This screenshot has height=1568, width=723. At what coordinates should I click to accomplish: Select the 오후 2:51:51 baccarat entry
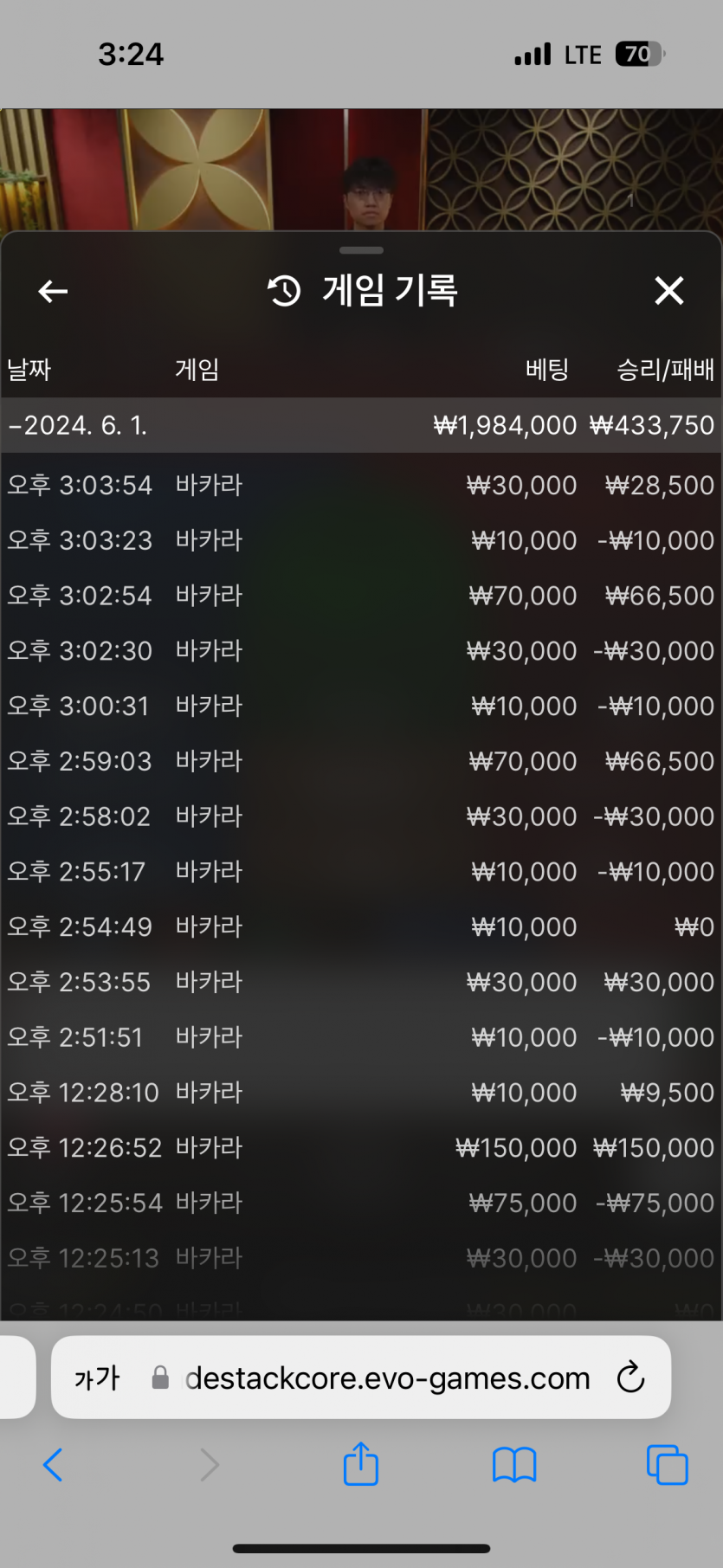coord(361,1037)
